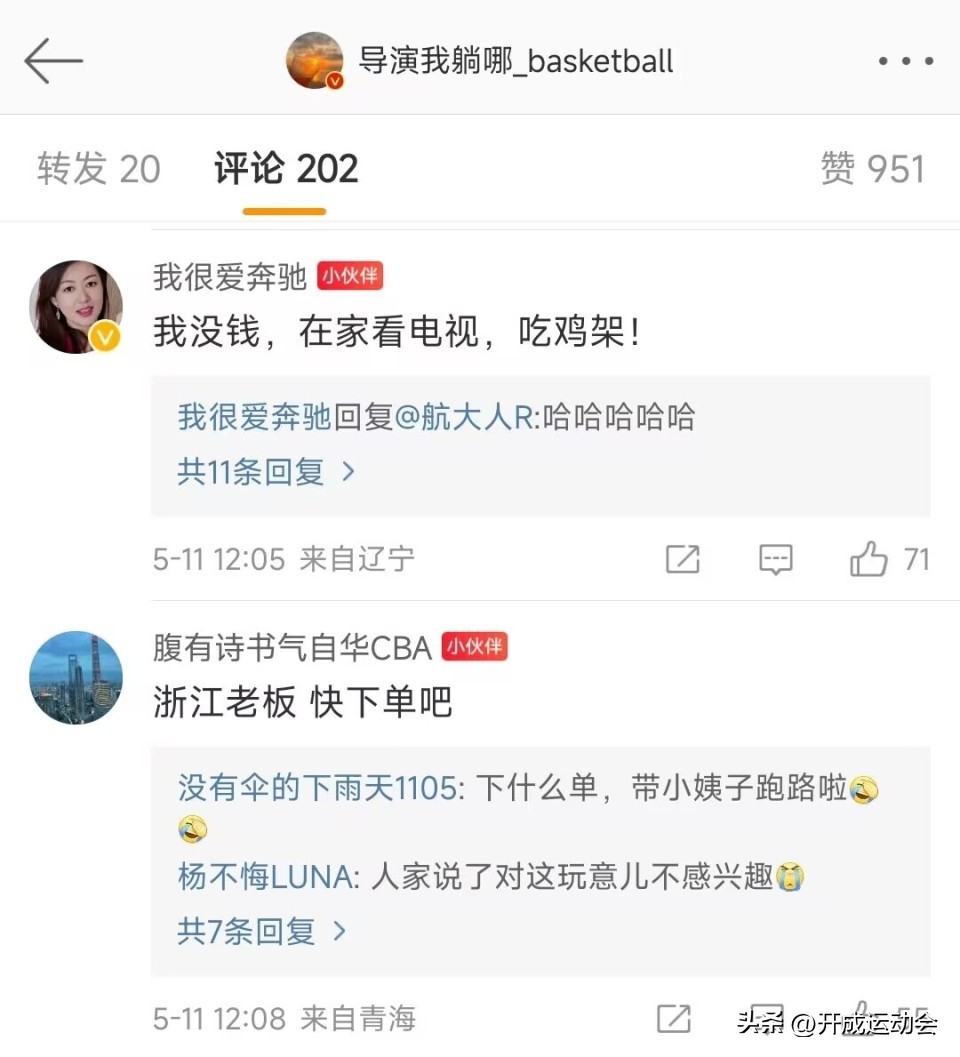This screenshot has height=1057, width=960.
Task: Tap the like thumb icon showing 71
Action: point(871,559)
